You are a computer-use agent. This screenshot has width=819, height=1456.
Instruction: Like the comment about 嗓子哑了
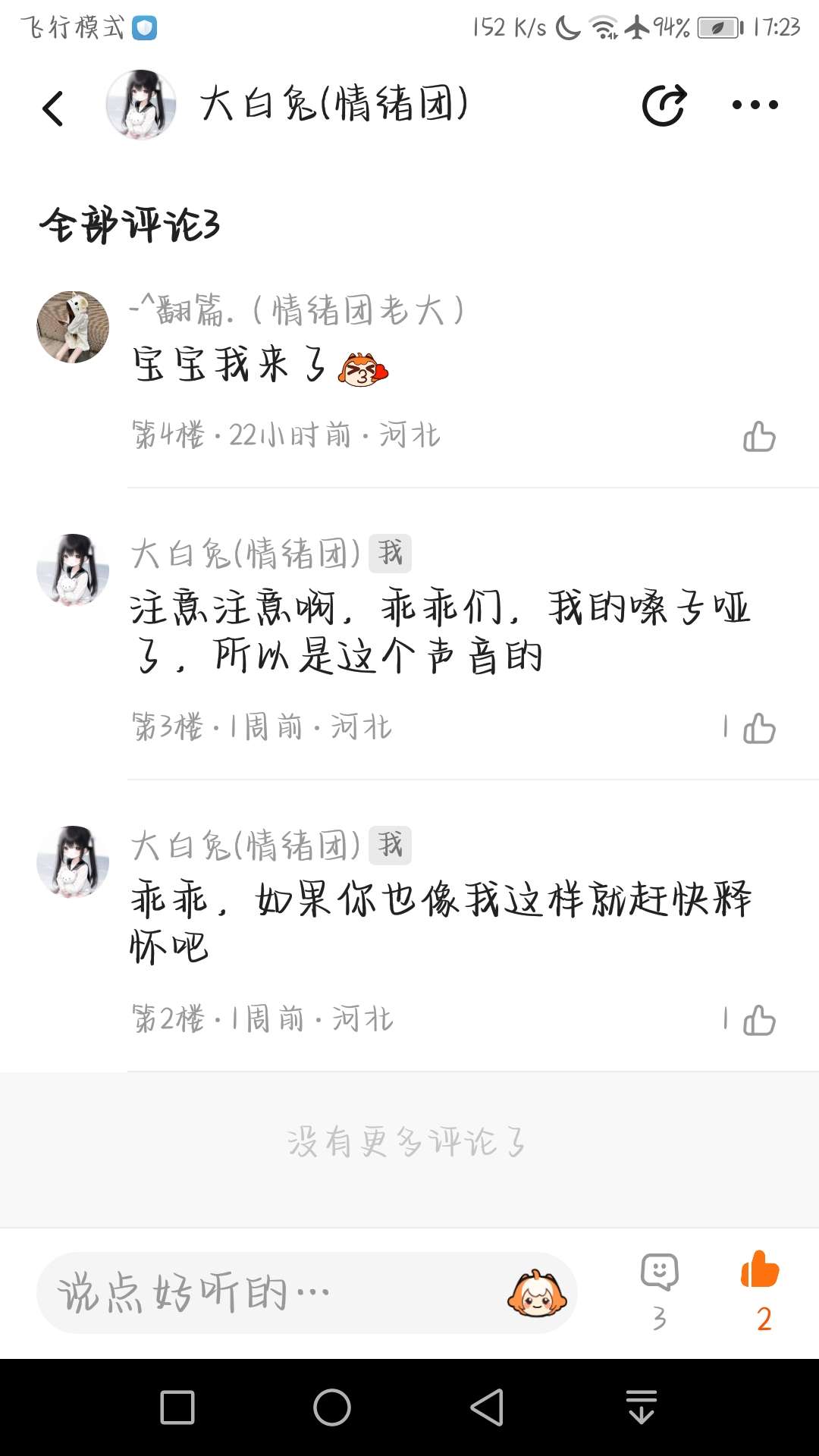[759, 729]
